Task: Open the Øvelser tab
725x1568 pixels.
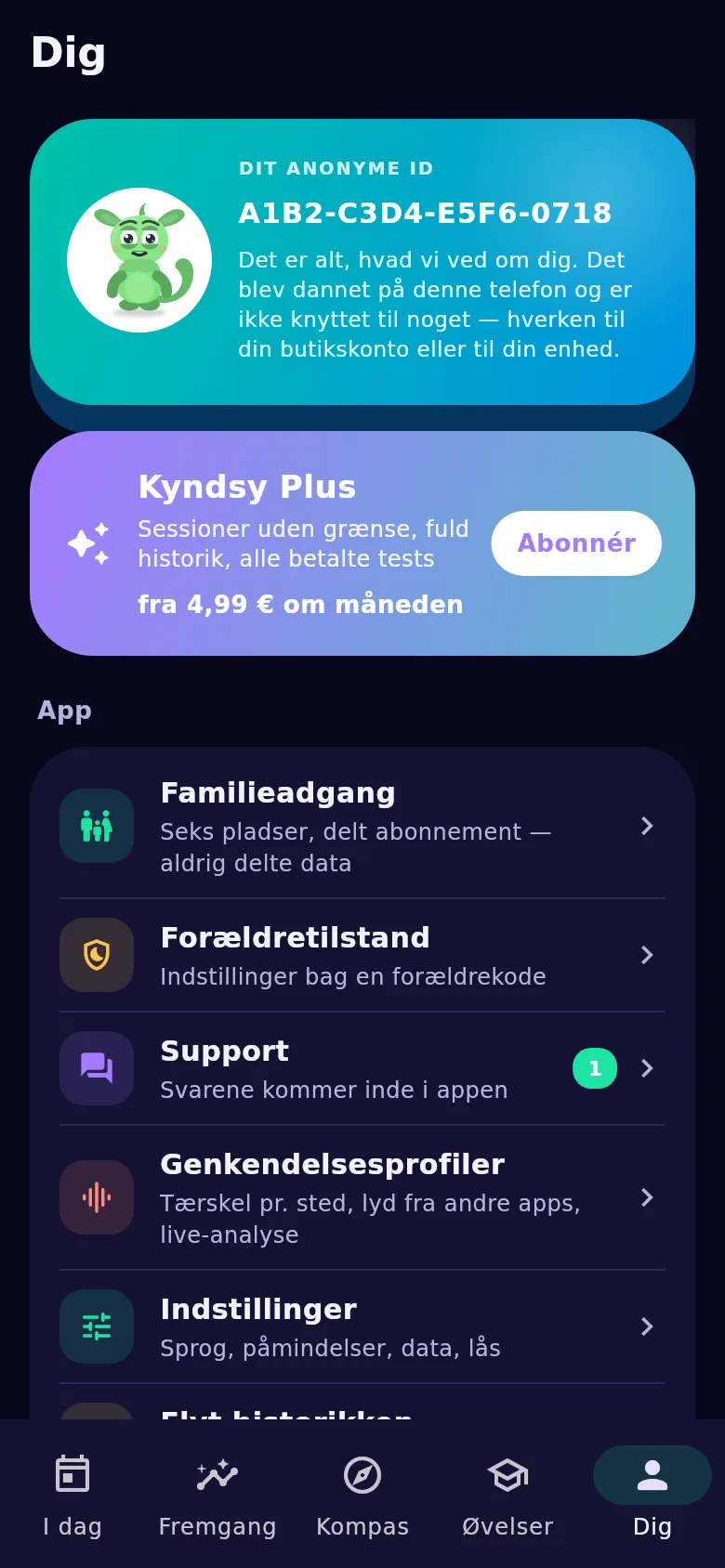Action: coord(507,1494)
